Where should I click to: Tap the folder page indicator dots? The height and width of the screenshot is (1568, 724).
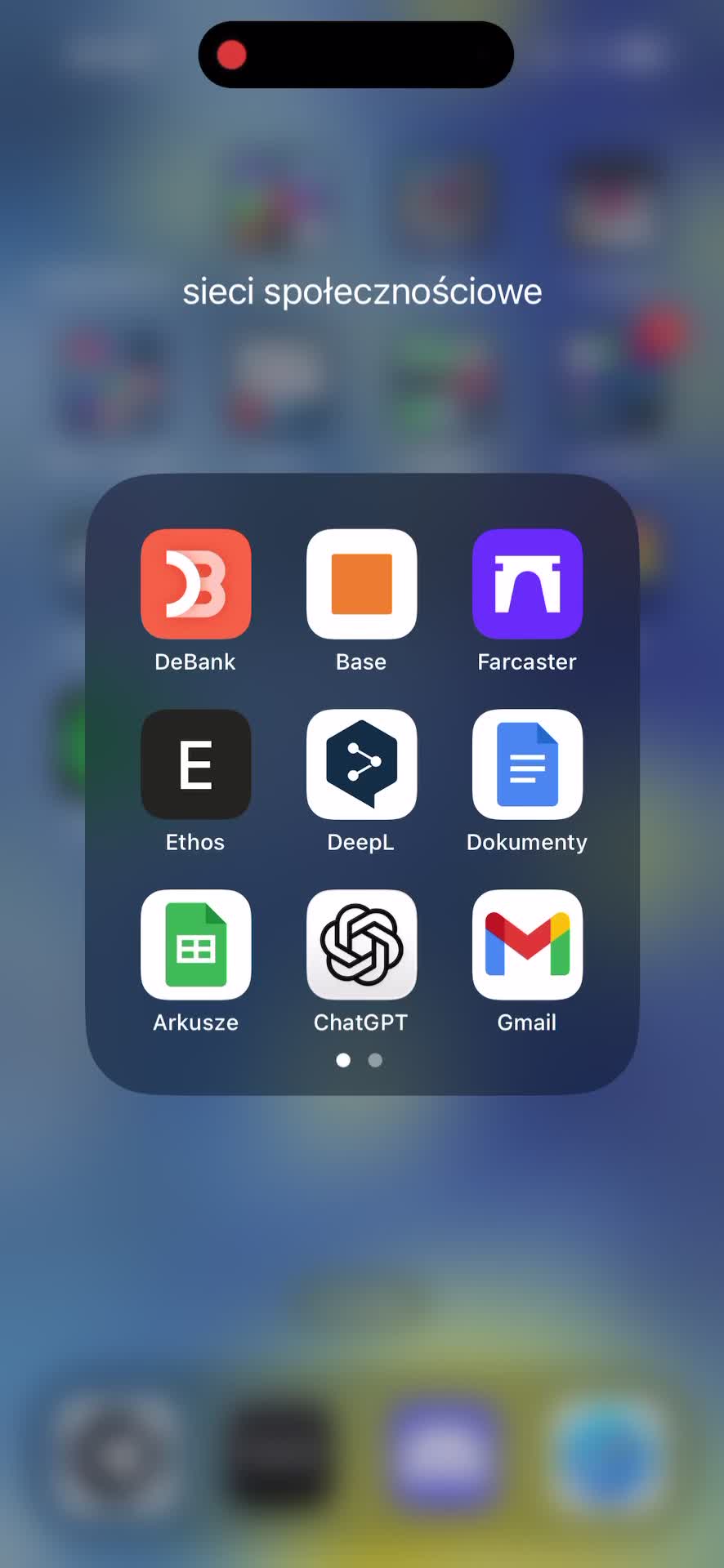click(360, 1060)
